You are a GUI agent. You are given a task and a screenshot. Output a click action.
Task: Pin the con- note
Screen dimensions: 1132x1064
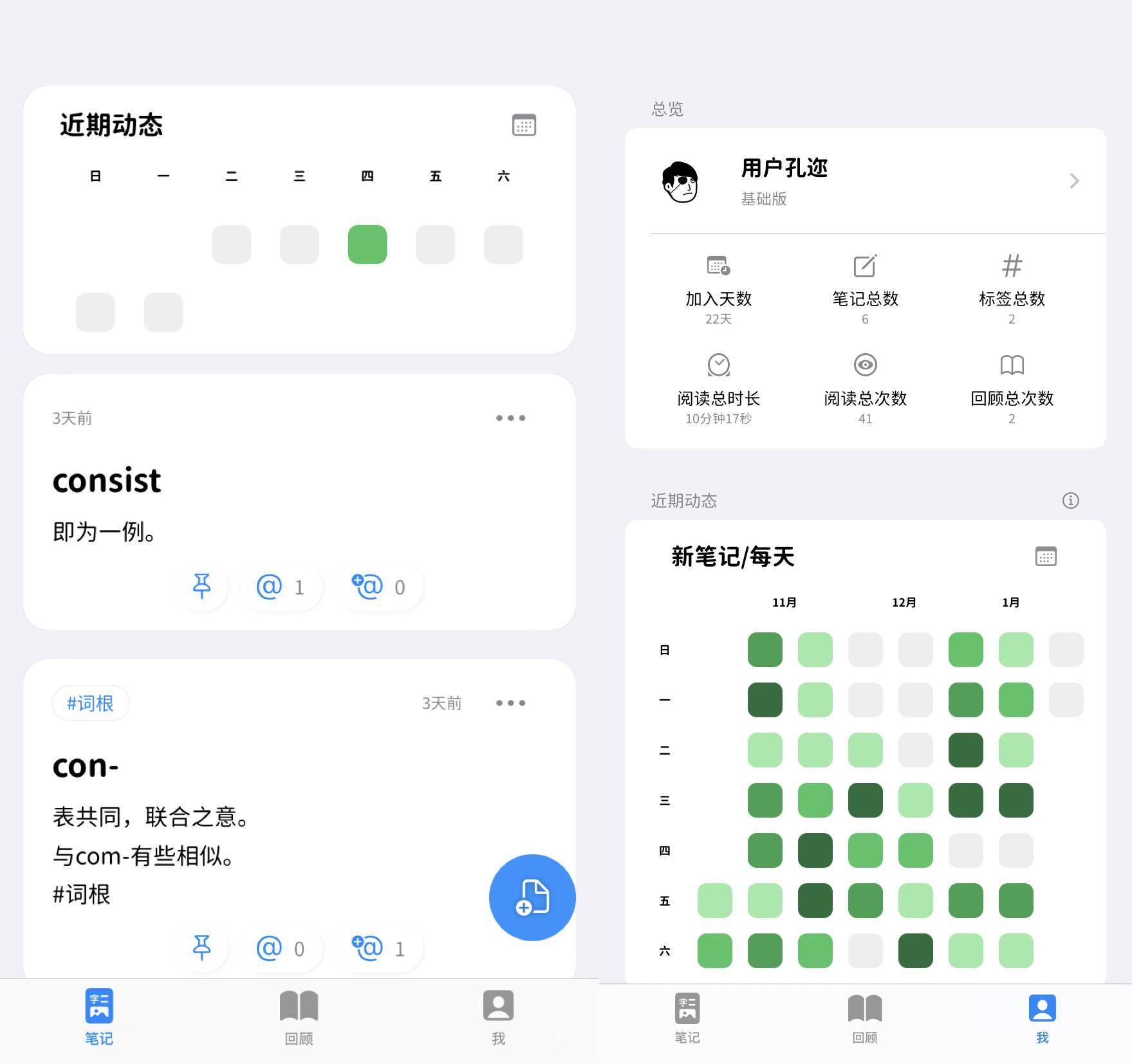(202, 948)
